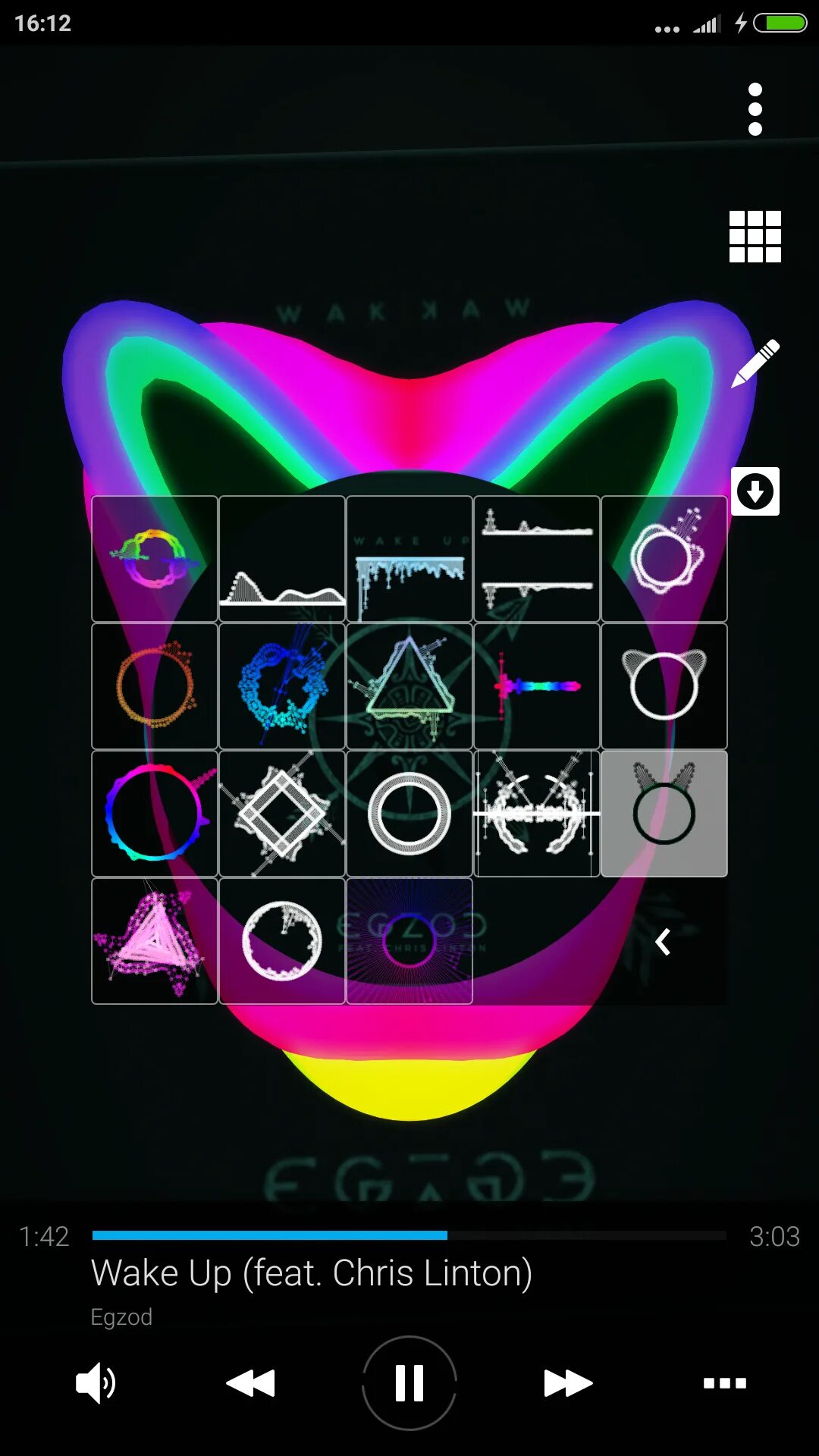The image size is (819, 1456).
Task: Open the pencil edit tool
Action: coord(755,363)
